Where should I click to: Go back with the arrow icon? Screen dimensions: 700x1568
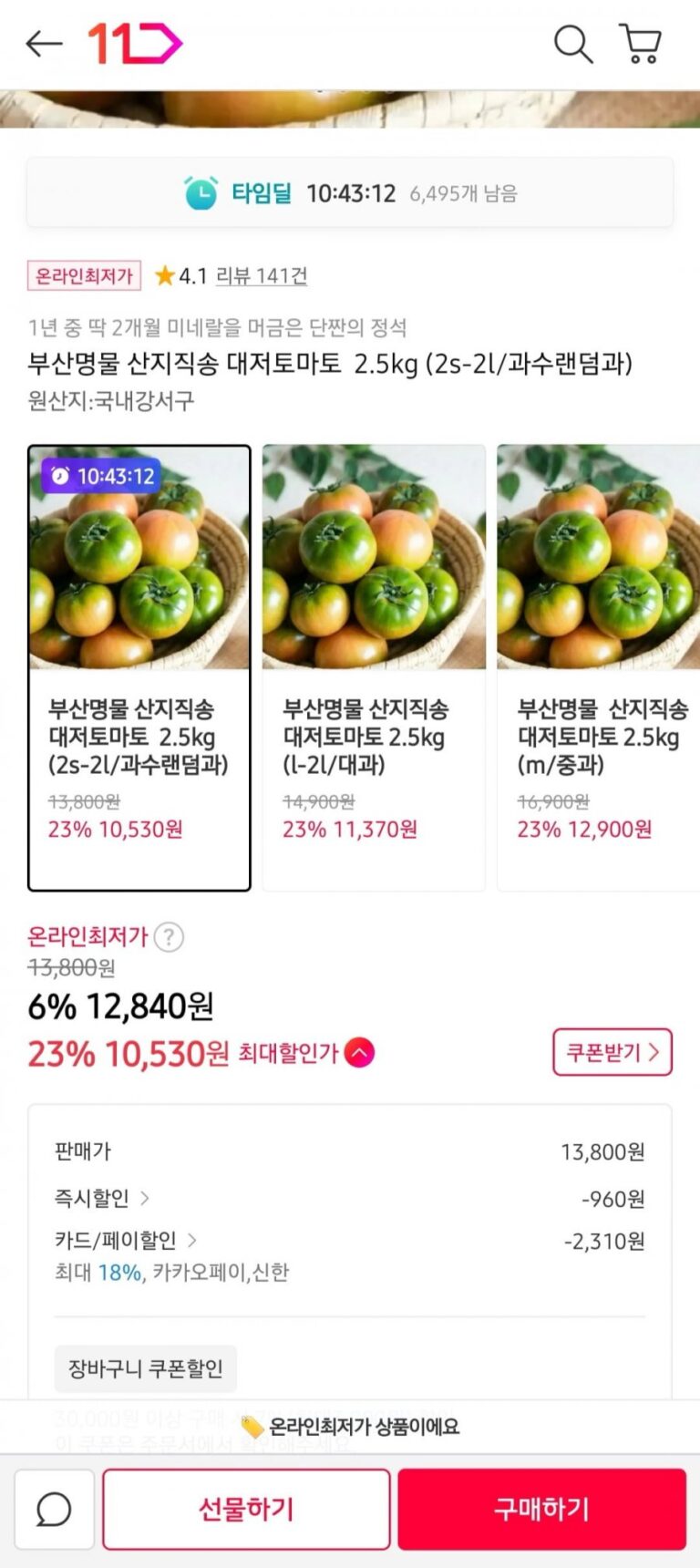click(x=44, y=43)
